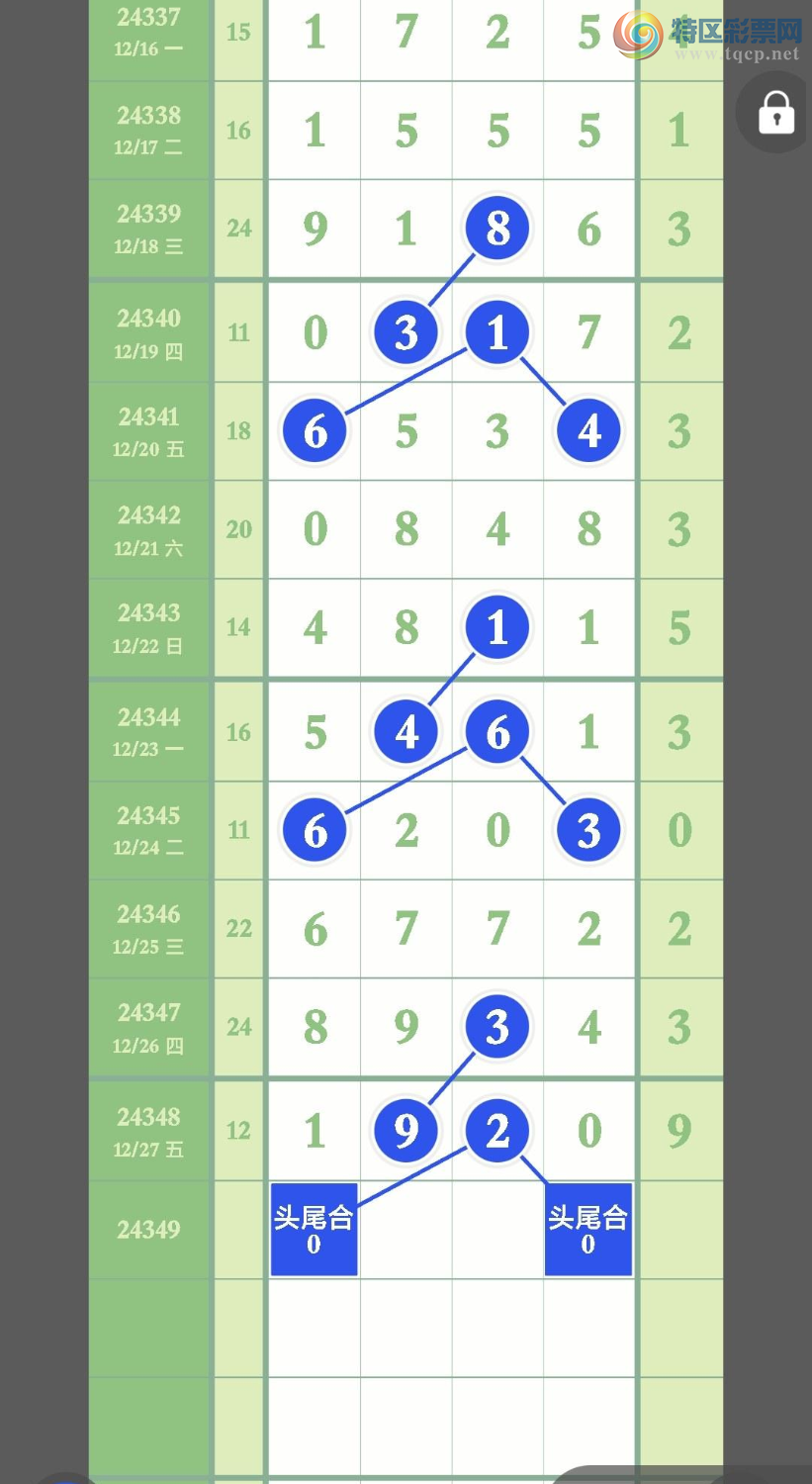Tap the screen lock icon
Image resolution: width=812 pixels, height=1484 pixels.
(x=776, y=113)
